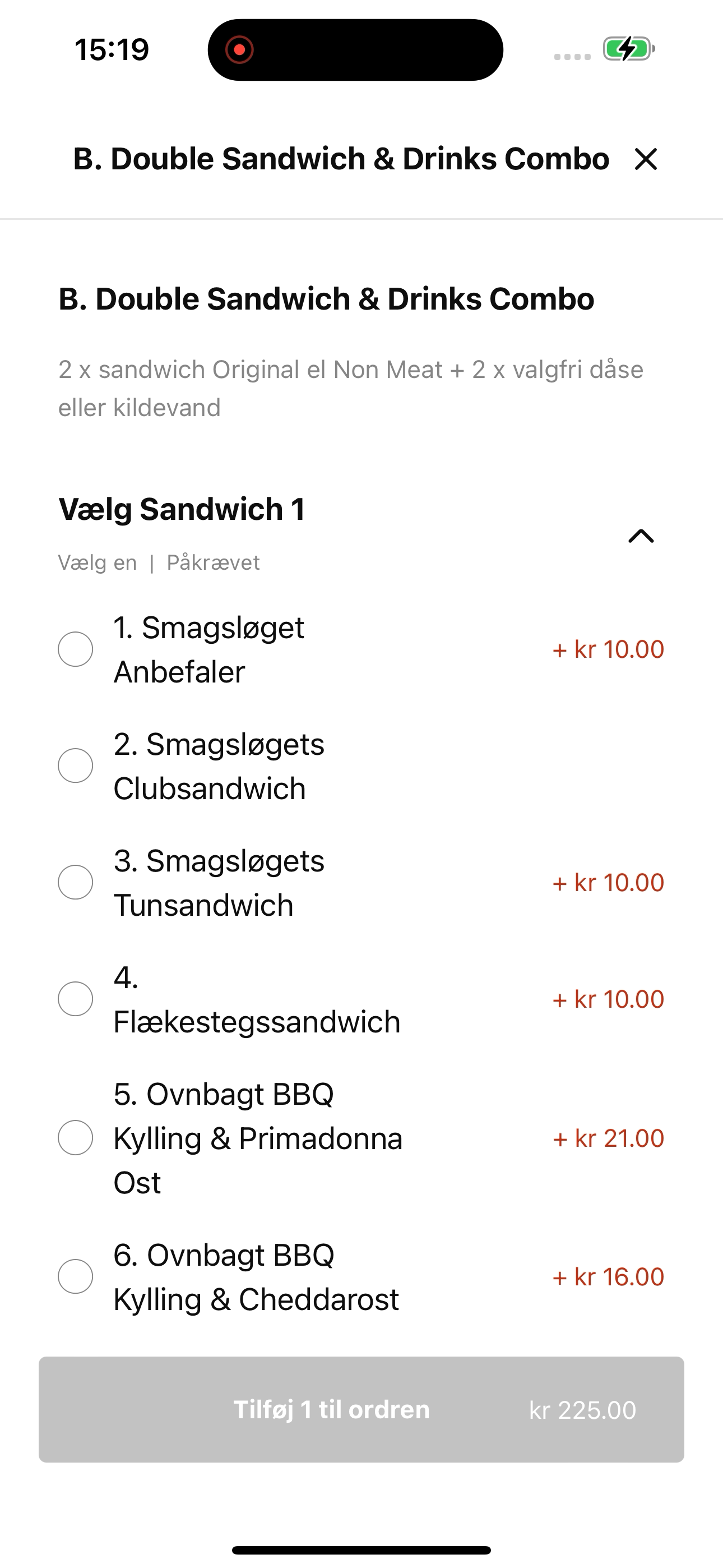Screen dimensions: 723x1568
Task: Select 1. Smagsløget Anbefaler
Action: click(76, 649)
